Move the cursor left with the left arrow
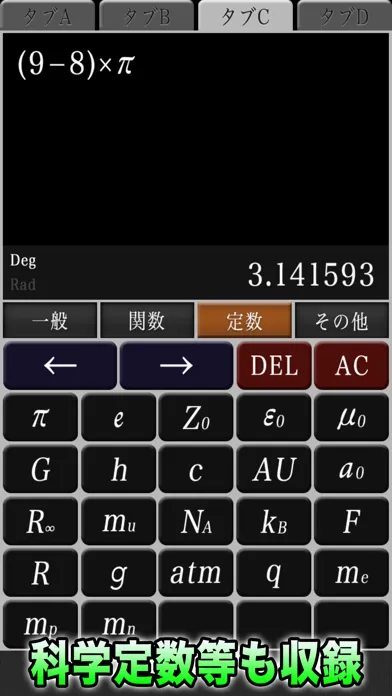Image resolution: width=392 pixels, height=696 pixels. [60, 366]
